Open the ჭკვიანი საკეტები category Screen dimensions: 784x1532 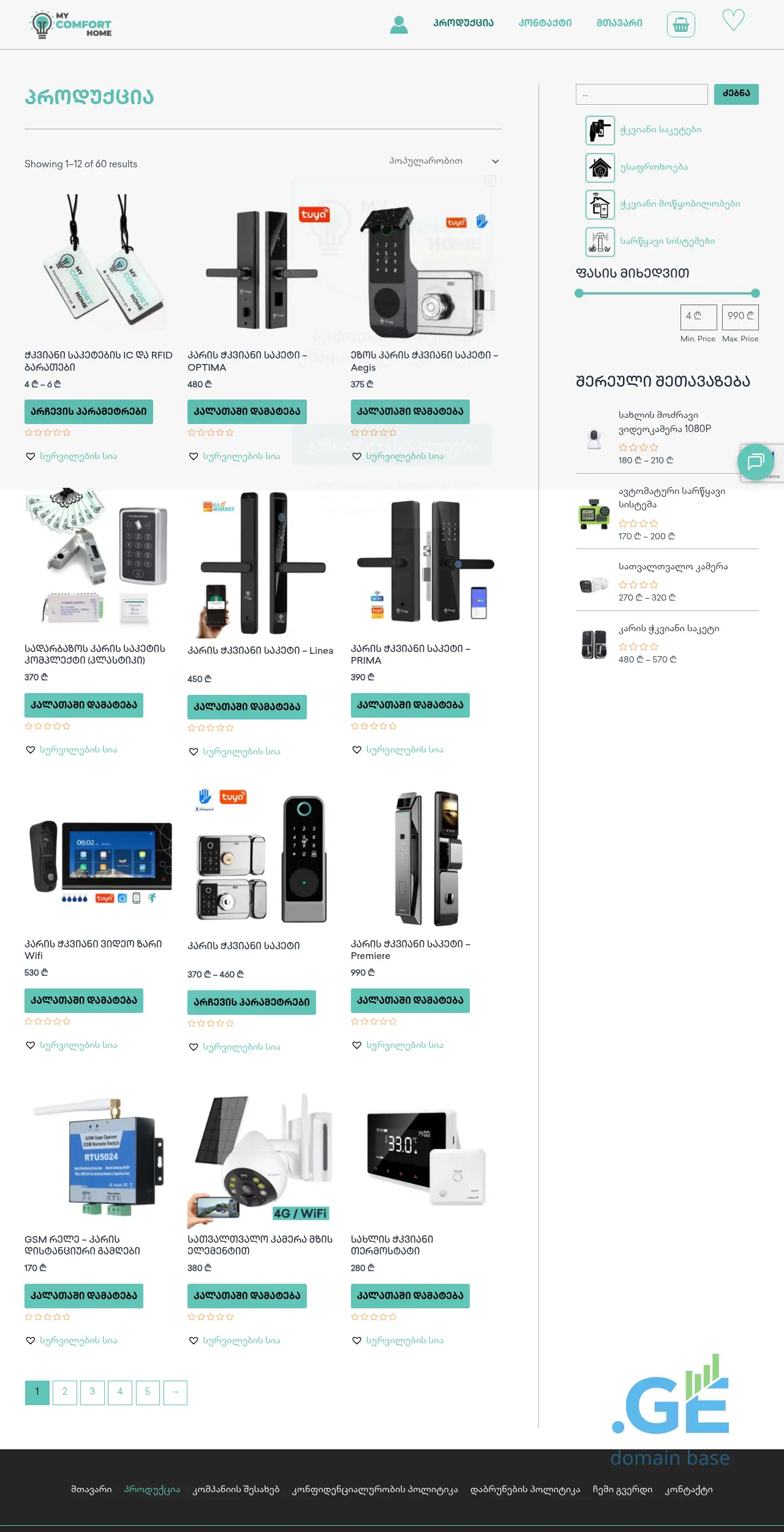pyautogui.click(x=660, y=130)
